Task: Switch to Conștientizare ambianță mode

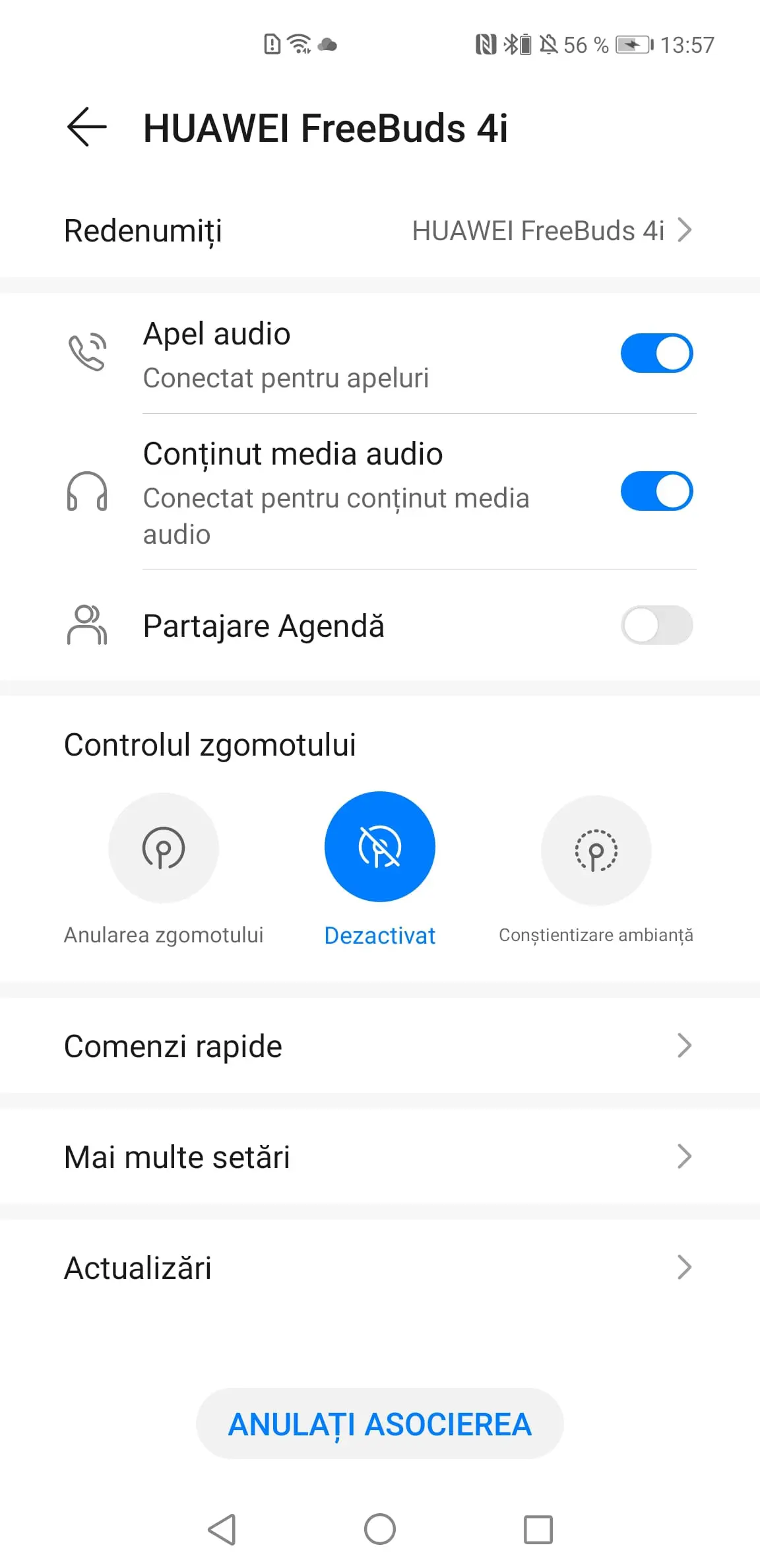Action: 596,851
